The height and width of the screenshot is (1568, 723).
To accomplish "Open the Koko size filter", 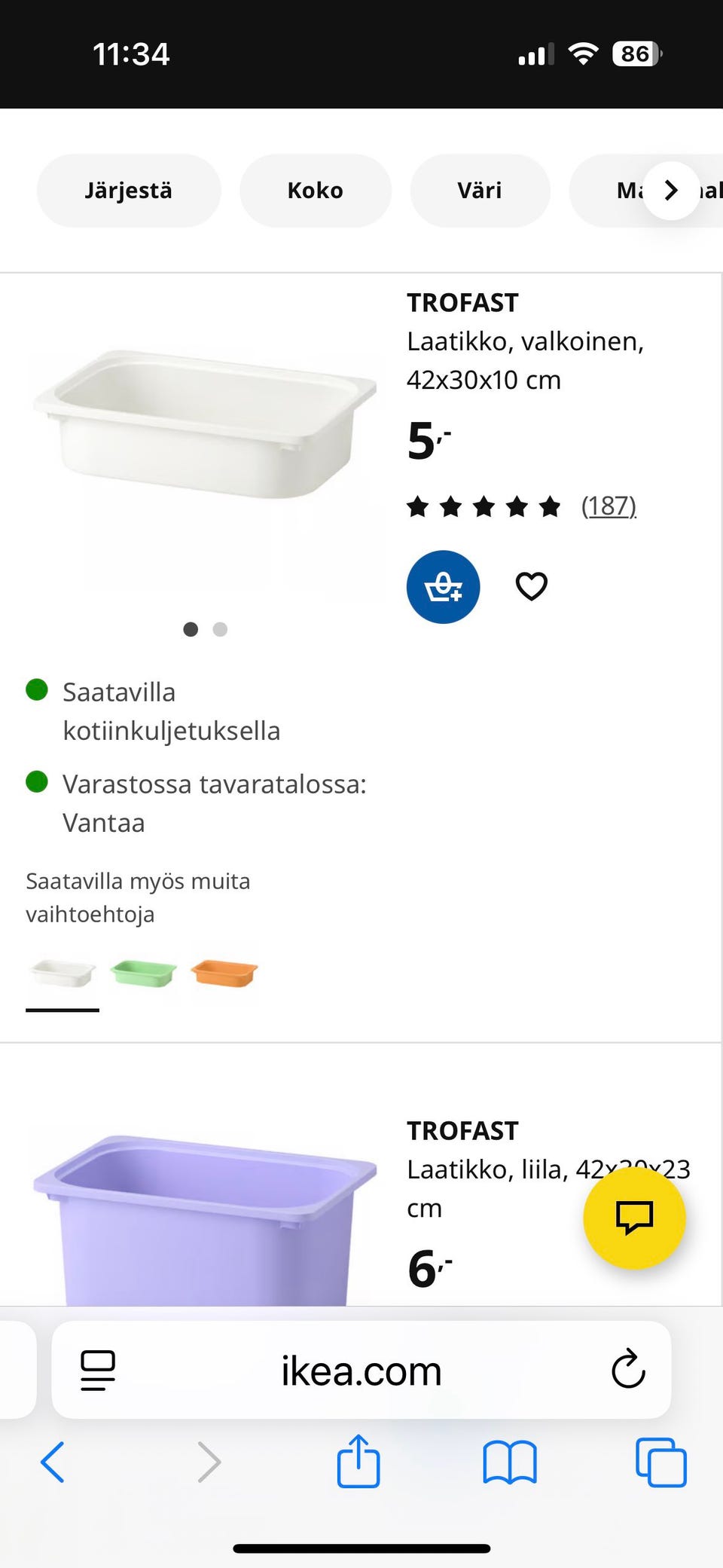I will (x=315, y=190).
